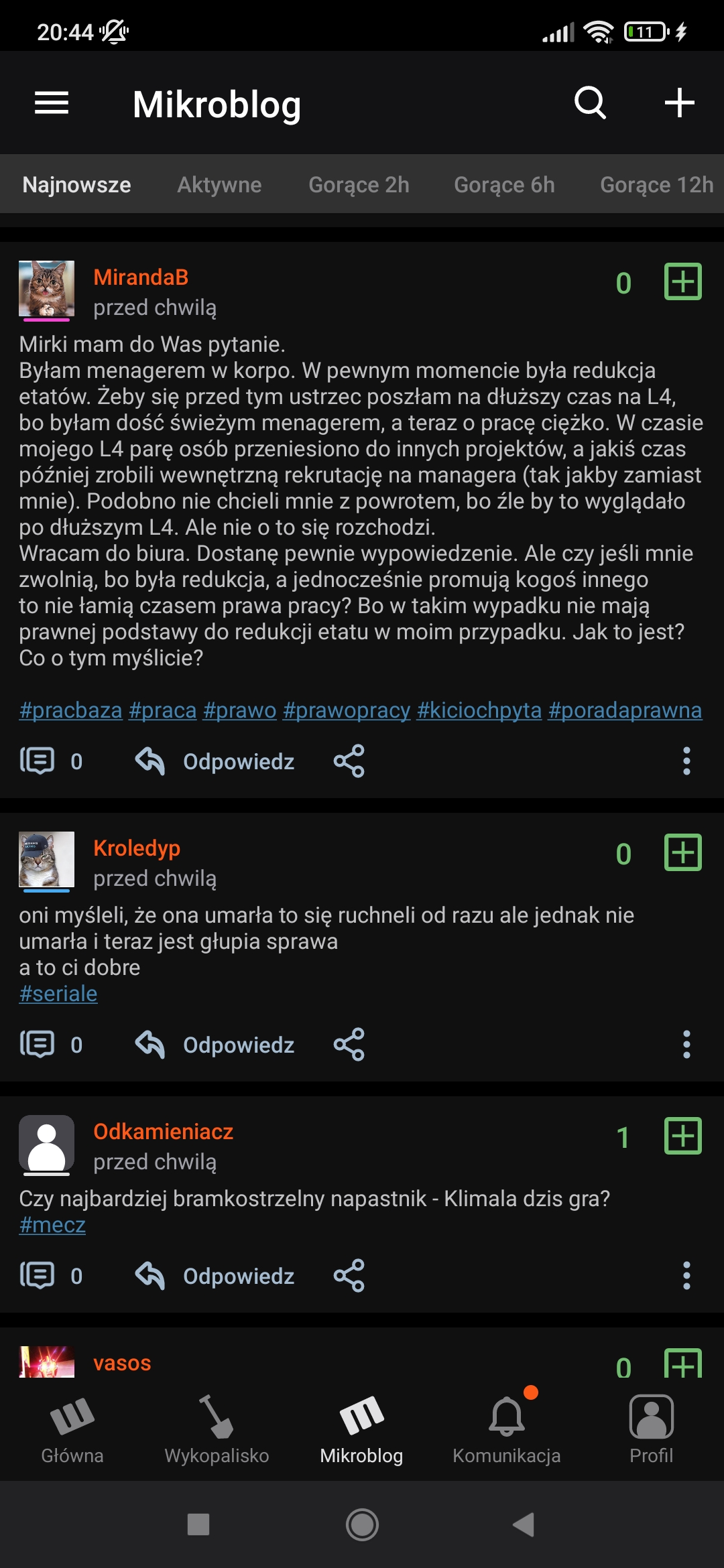Open the #seriale hashtag link
The height and width of the screenshot is (1568, 724).
[58, 993]
